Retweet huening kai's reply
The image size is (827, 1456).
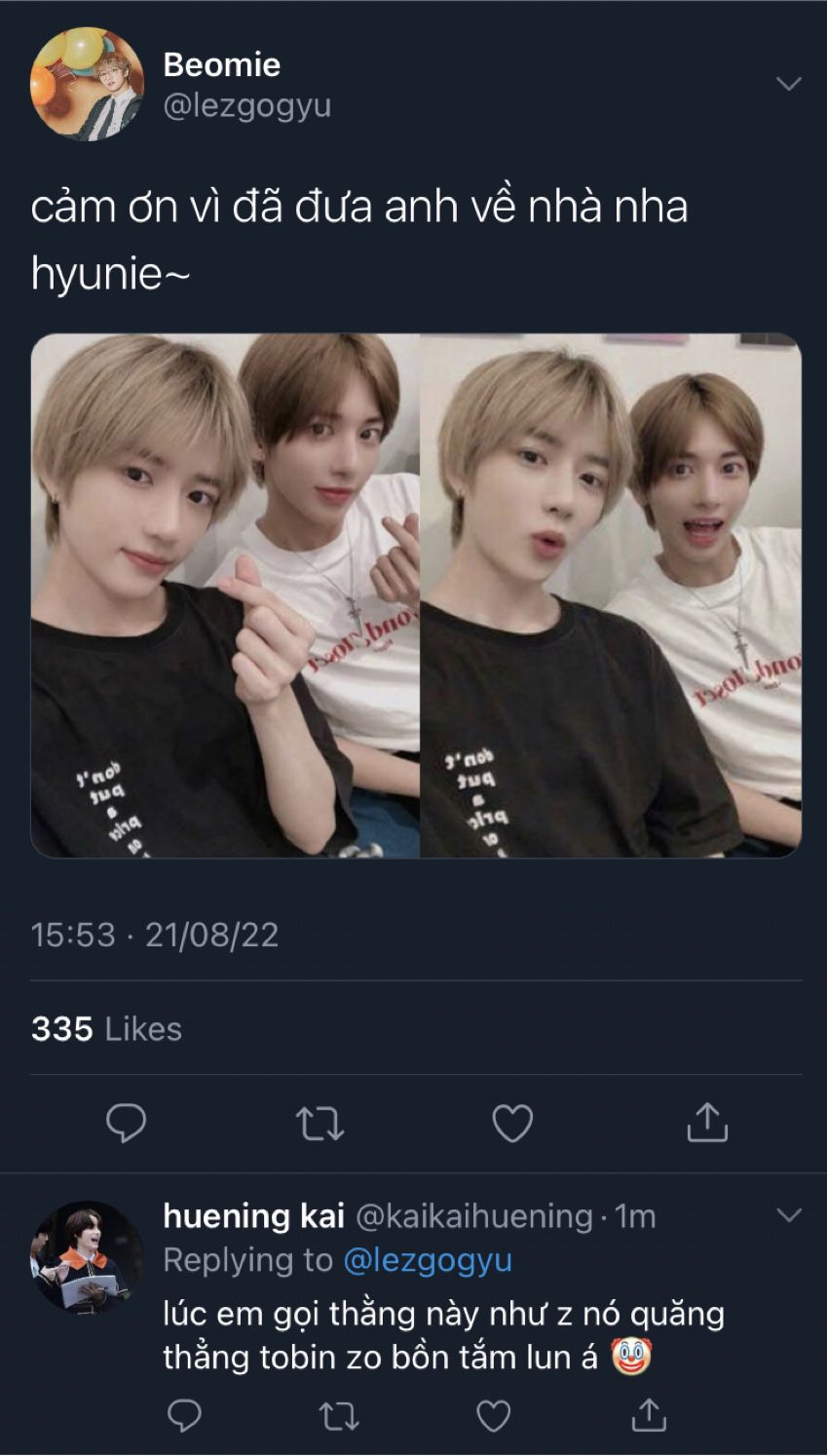coord(339,1416)
